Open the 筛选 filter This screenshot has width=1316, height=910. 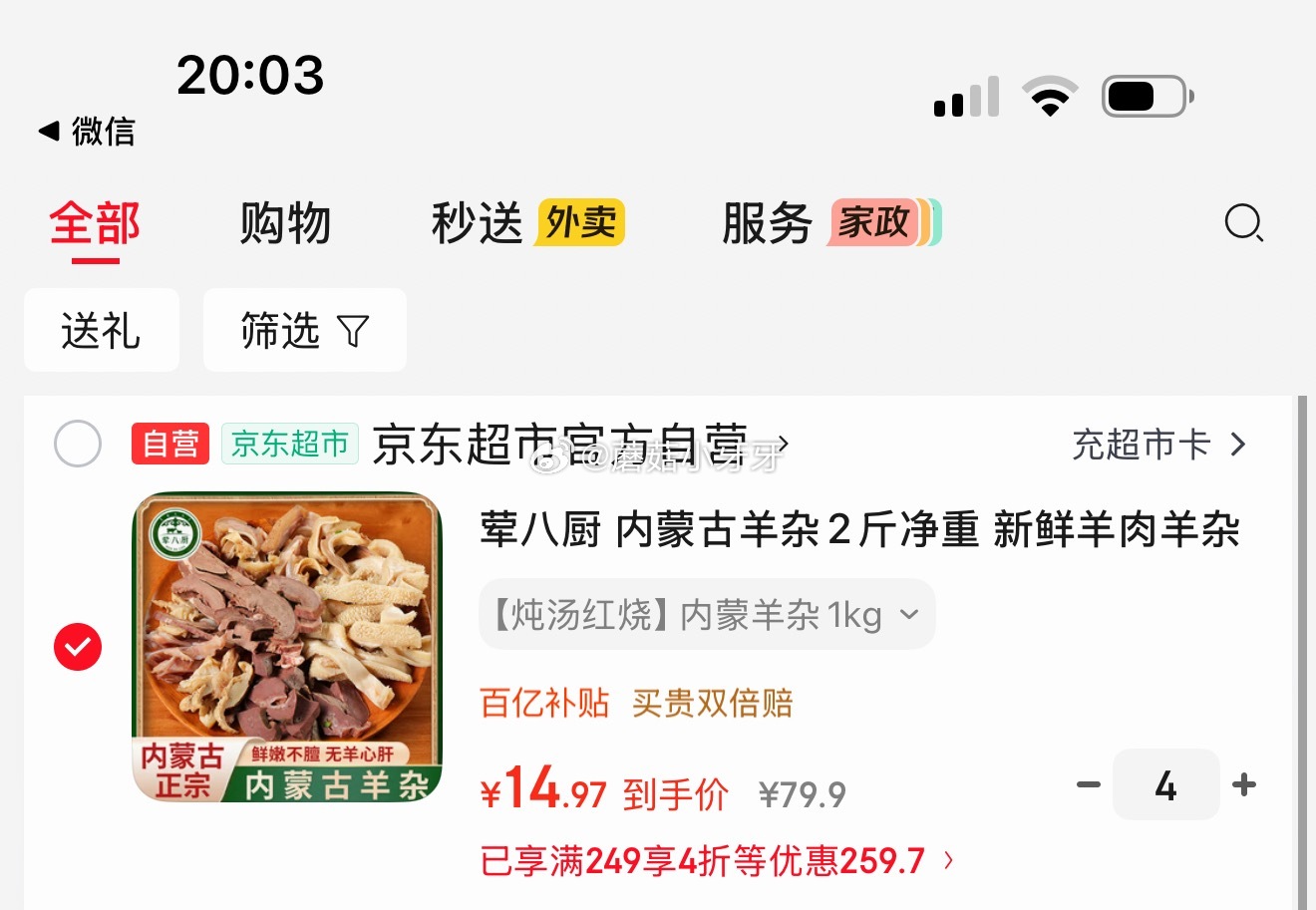point(305,331)
